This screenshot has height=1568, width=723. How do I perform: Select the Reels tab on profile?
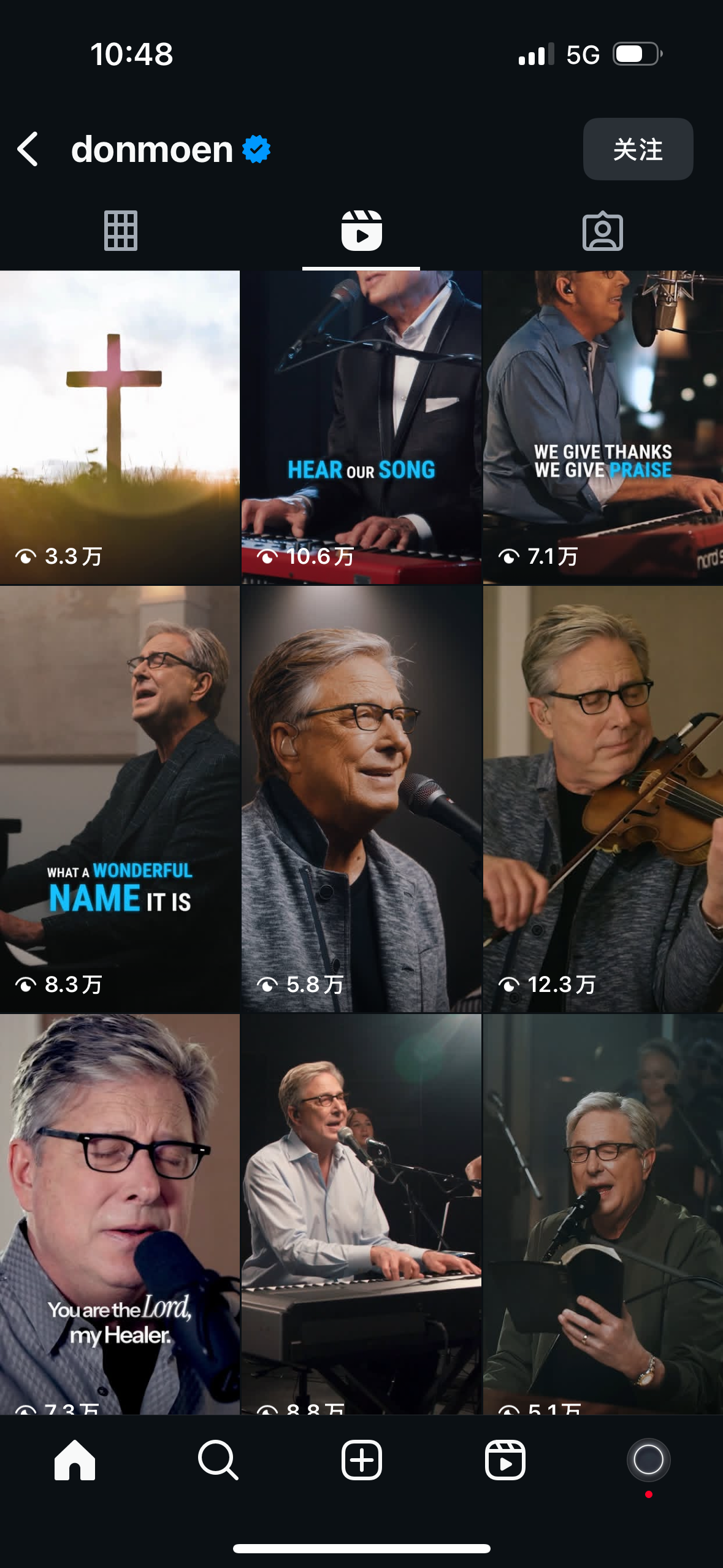pos(361,231)
